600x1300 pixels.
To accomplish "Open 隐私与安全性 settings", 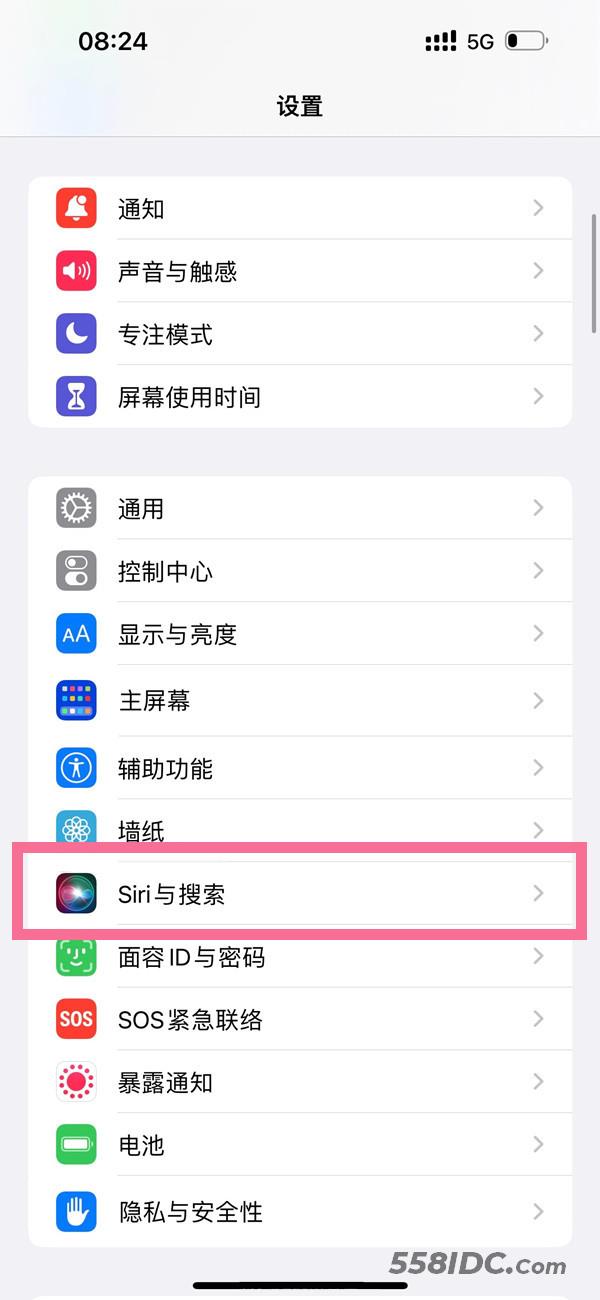I will click(x=300, y=1212).
